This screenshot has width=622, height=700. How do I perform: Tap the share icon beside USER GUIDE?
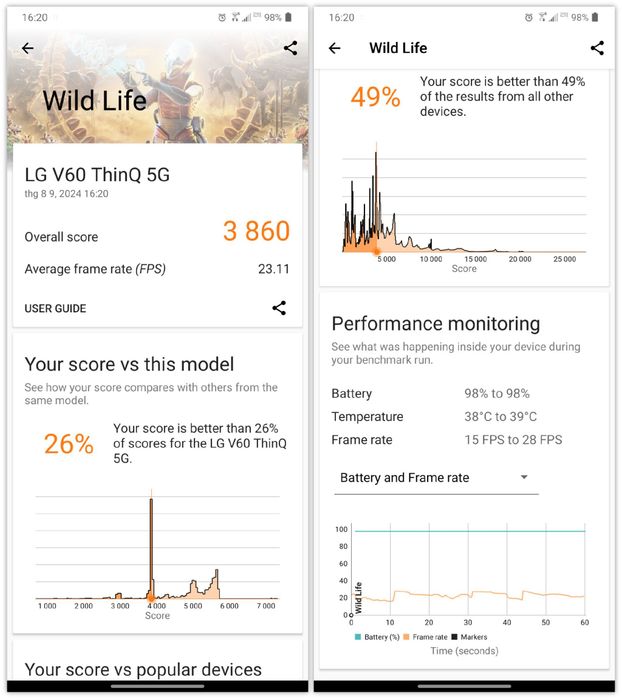click(279, 308)
